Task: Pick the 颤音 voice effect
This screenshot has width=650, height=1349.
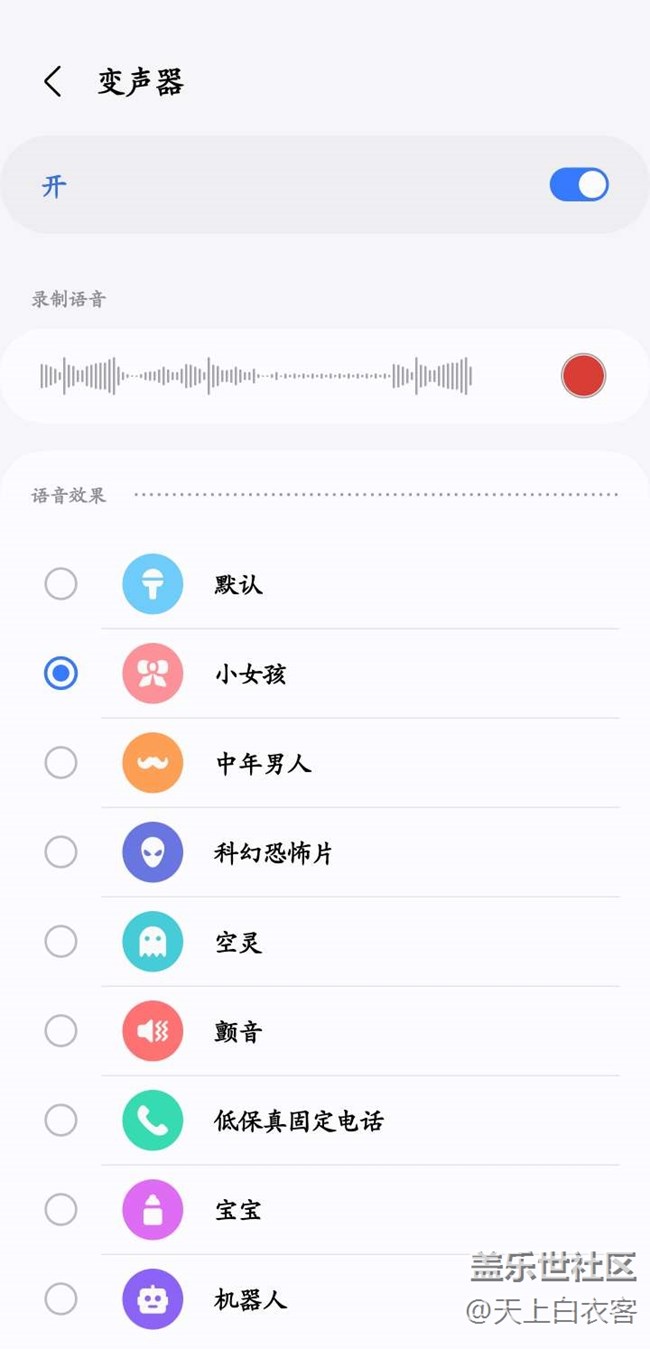Action: [x=61, y=1031]
